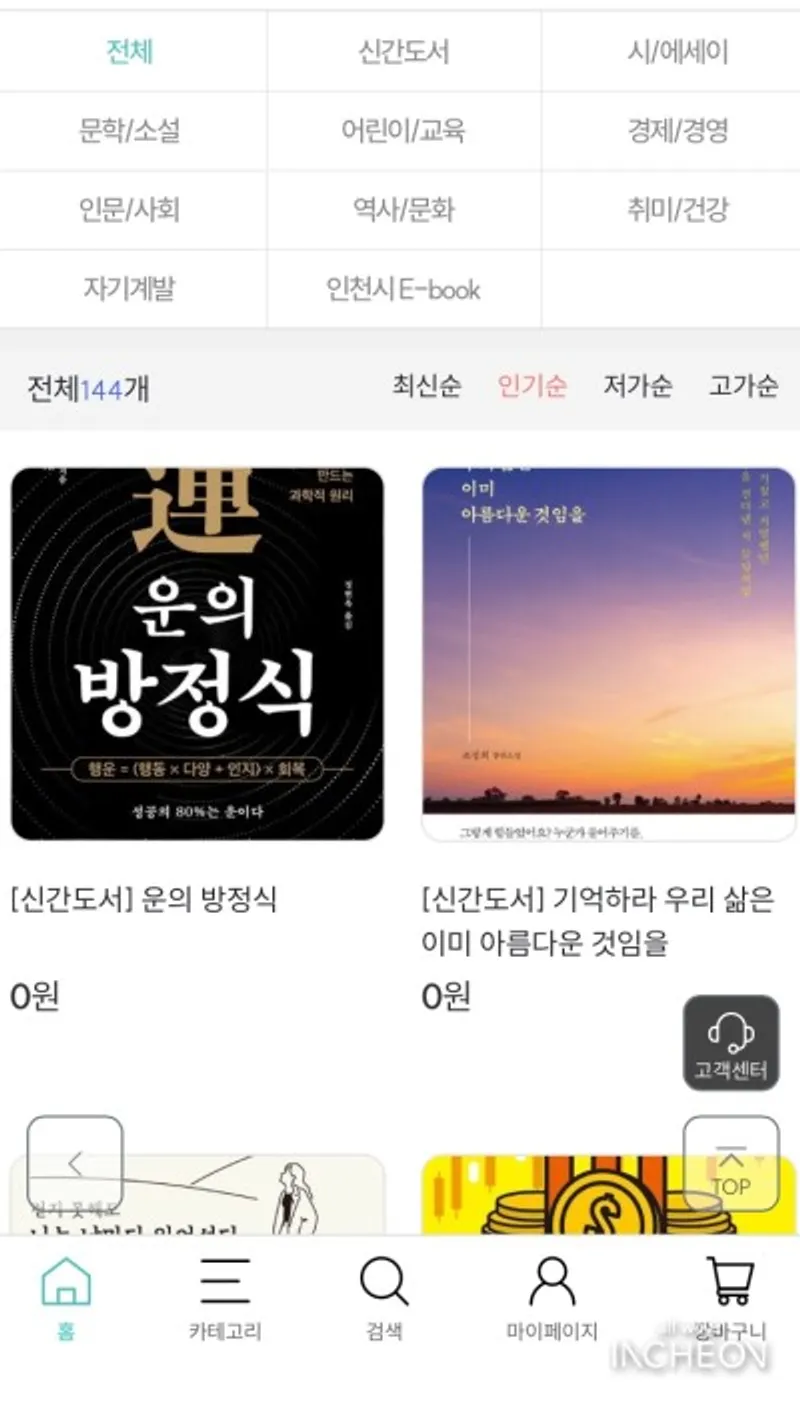The image size is (800, 1420).
Task: Open 기억하라 우리 삶은 이미 아름다운 것임을 book
Action: tap(608, 654)
